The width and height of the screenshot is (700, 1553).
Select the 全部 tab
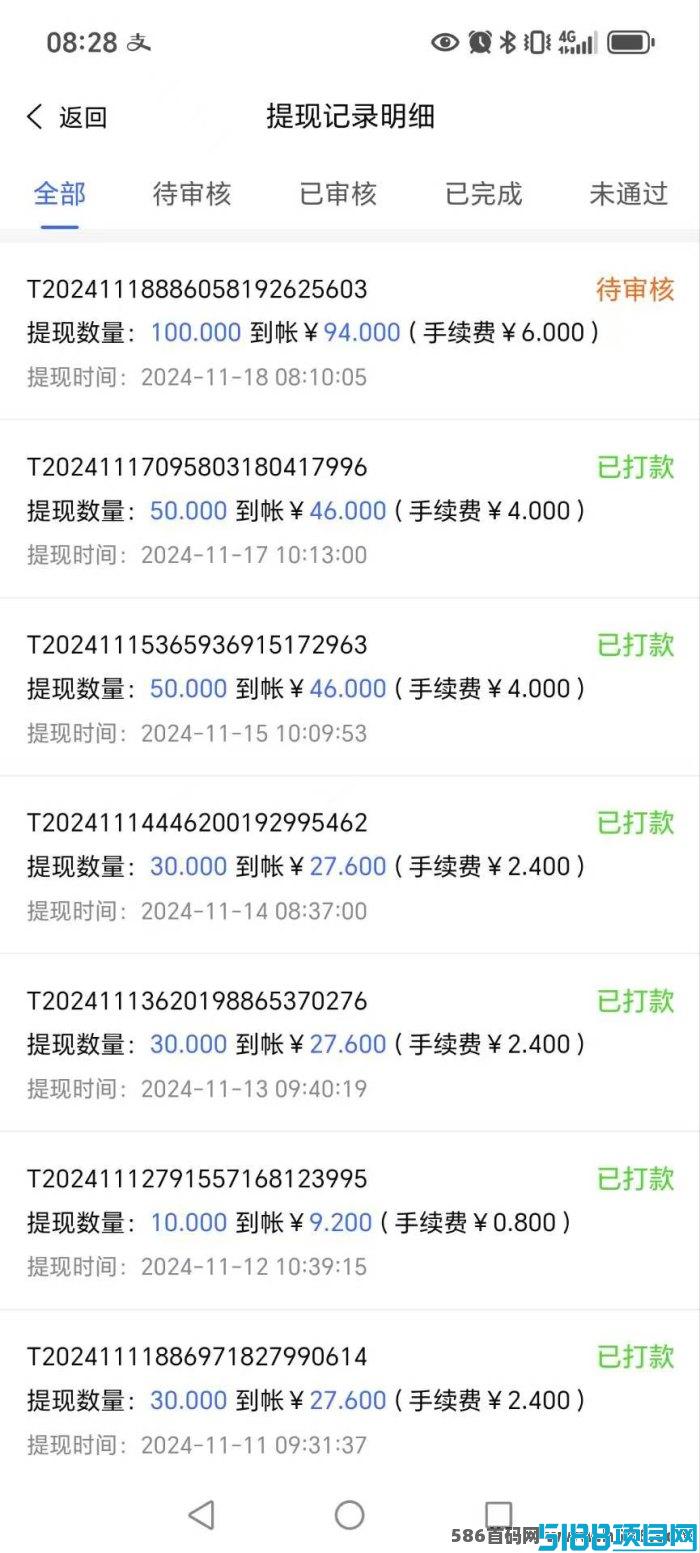point(60,193)
